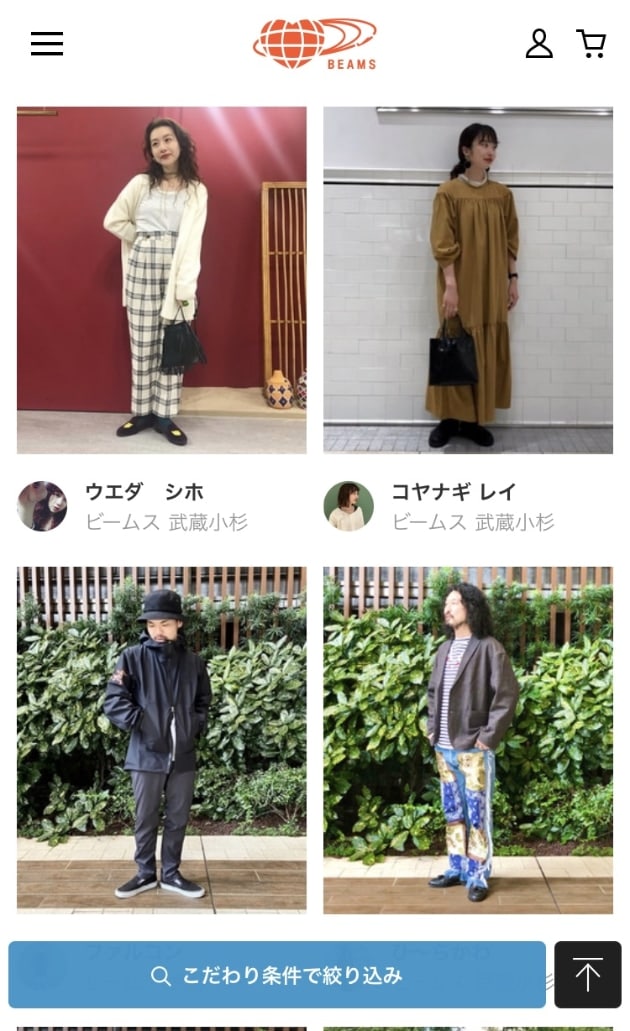Image resolution: width=630 pixels, height=1031 pixels.
Task: Open the account profile icon
Action: [539, 44]
